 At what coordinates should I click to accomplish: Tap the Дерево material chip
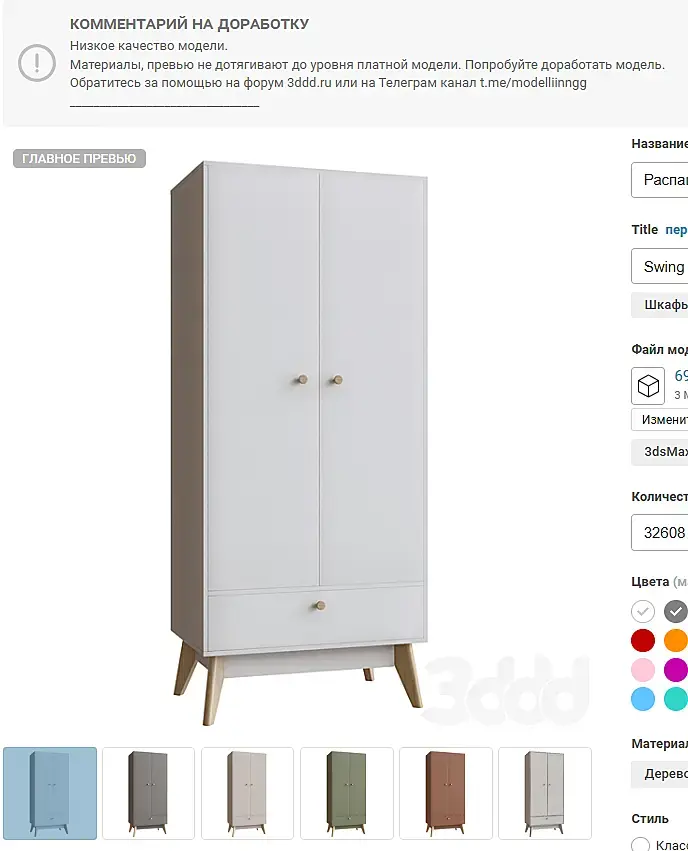point(662,774)
